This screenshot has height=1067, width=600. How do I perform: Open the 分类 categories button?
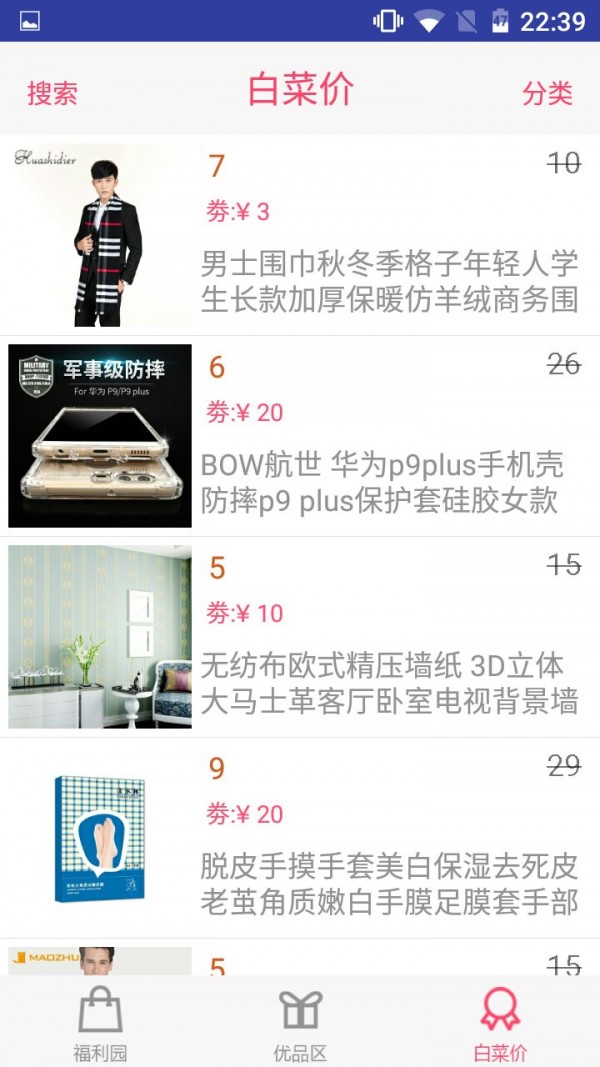click(x=547, y=93)
